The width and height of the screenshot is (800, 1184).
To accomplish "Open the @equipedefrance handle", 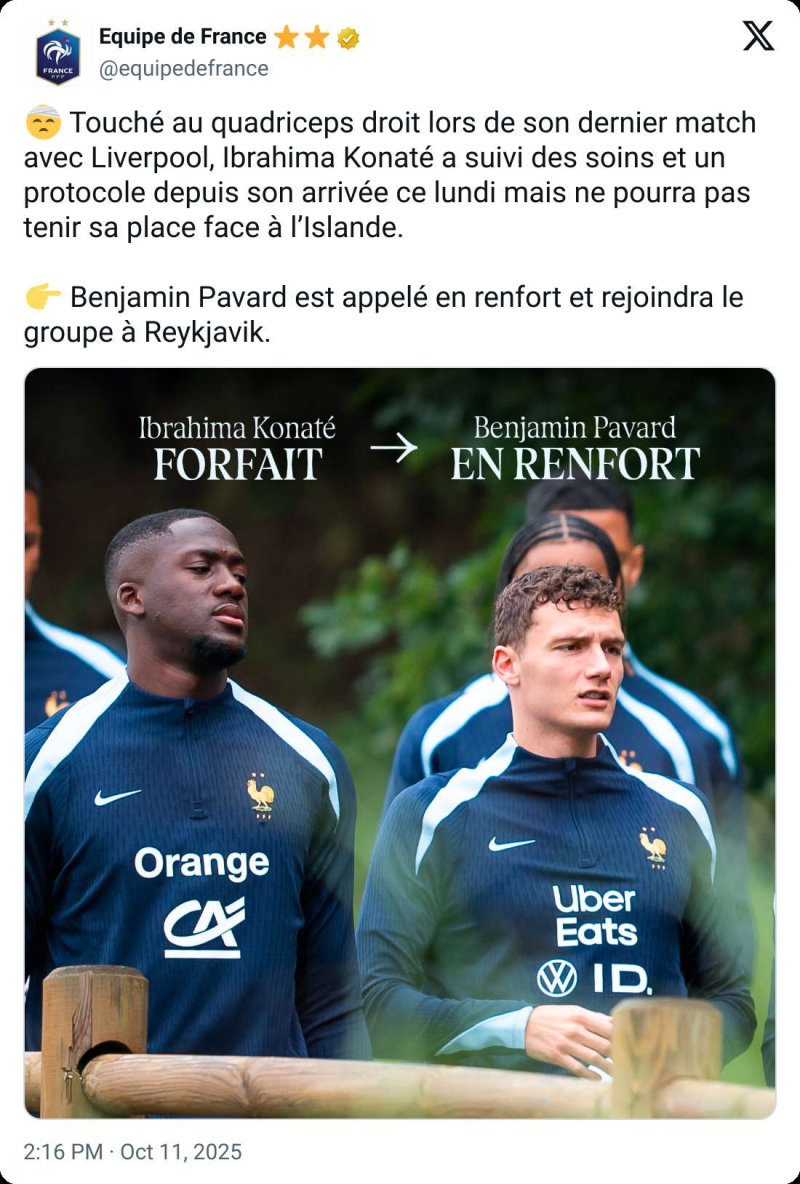I will click(183, 68).
